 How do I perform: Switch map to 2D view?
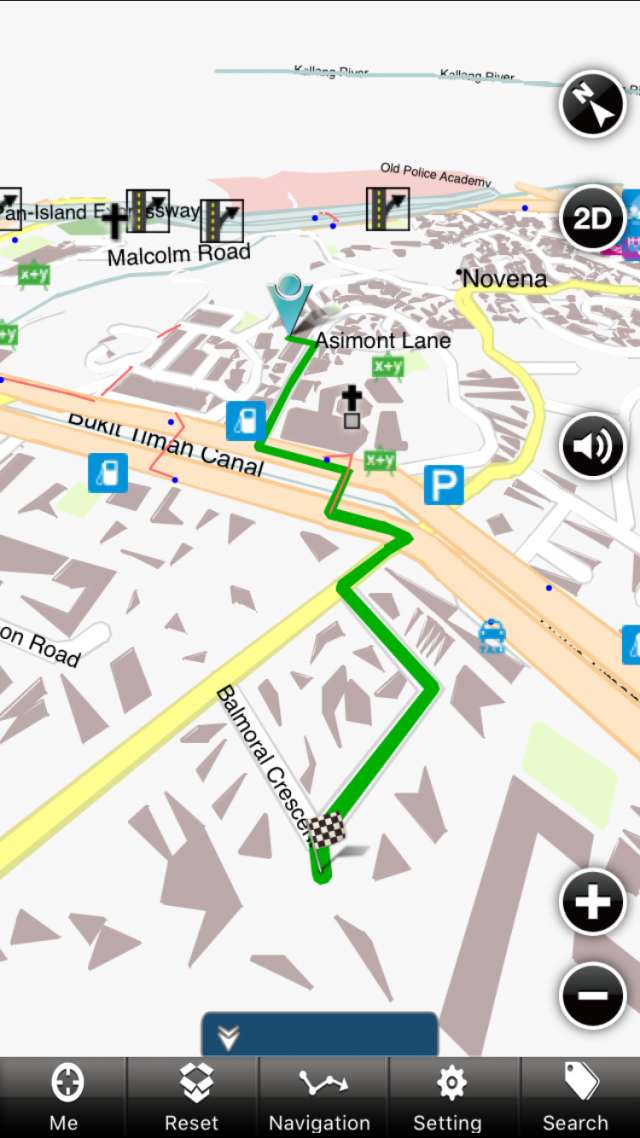click(x=593, y=217)
